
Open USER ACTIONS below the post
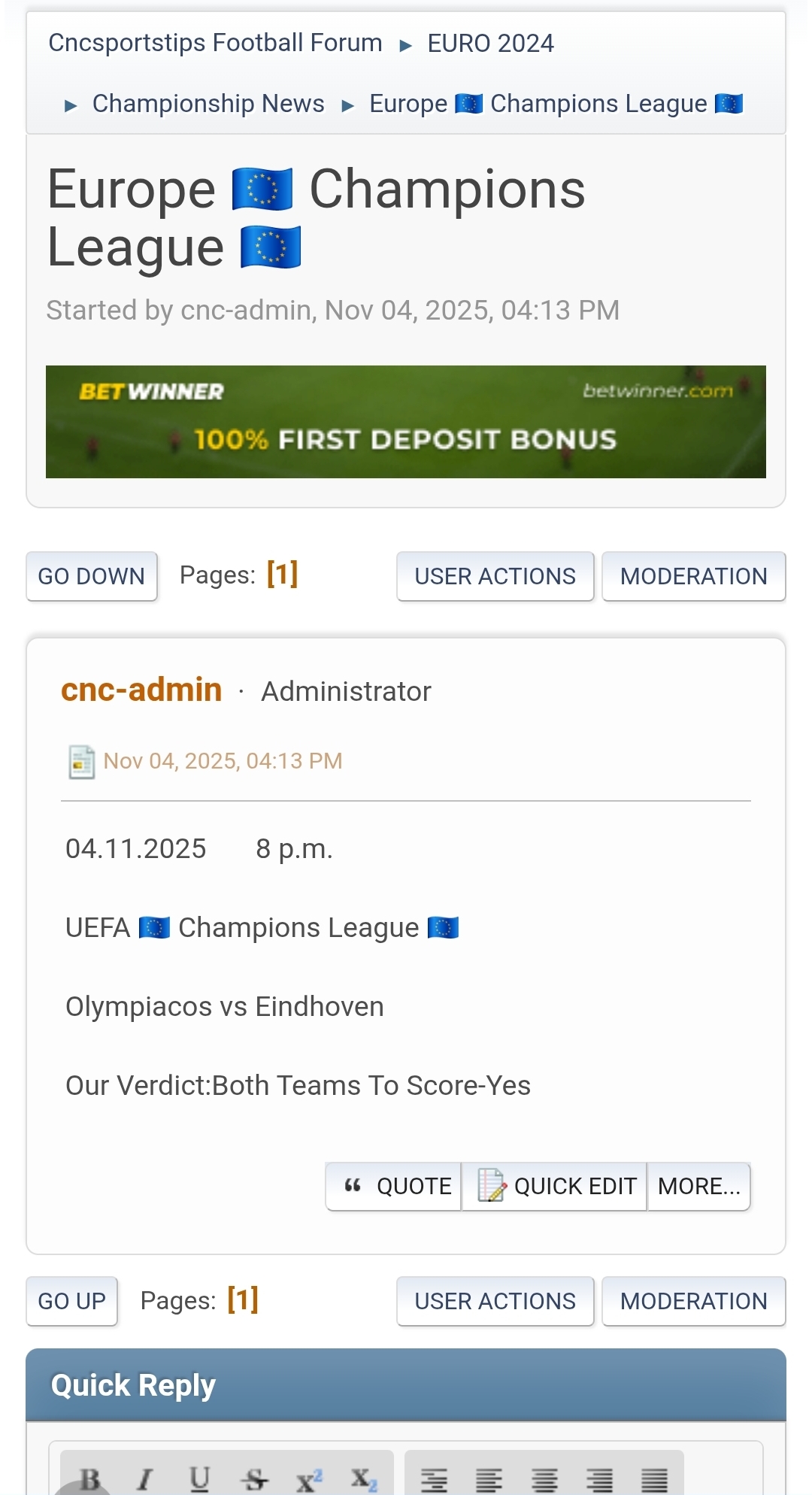coord(495,1301)
